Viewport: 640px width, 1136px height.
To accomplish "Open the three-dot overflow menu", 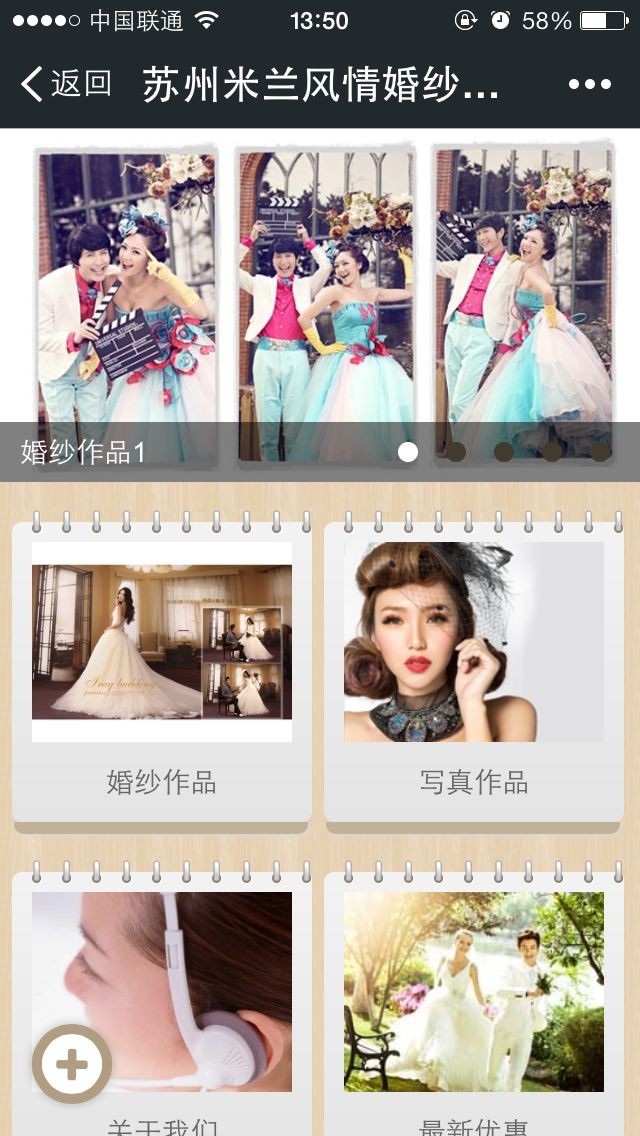I will (x=589, y=84).
